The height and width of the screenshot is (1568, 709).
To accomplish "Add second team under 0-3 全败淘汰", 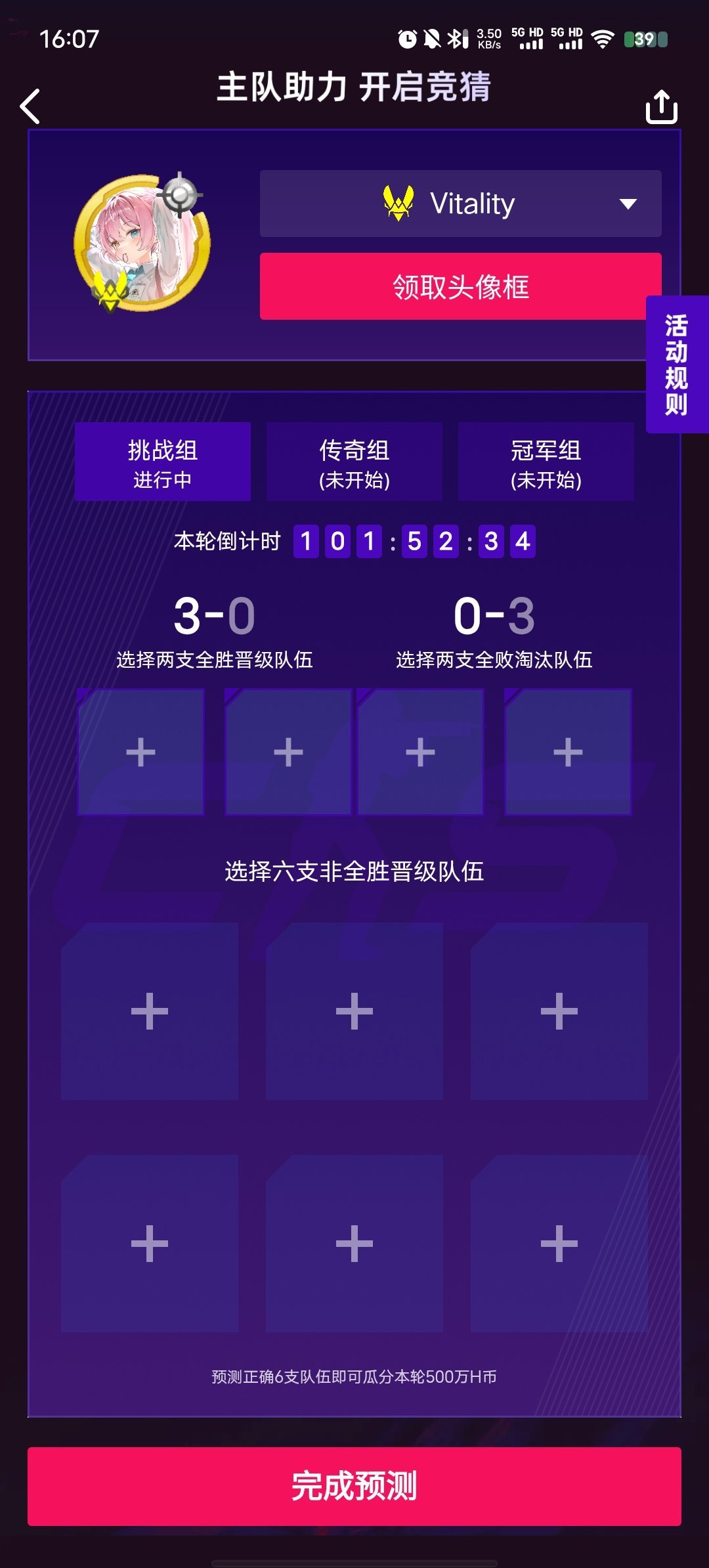I will click(x=568, y=752).
